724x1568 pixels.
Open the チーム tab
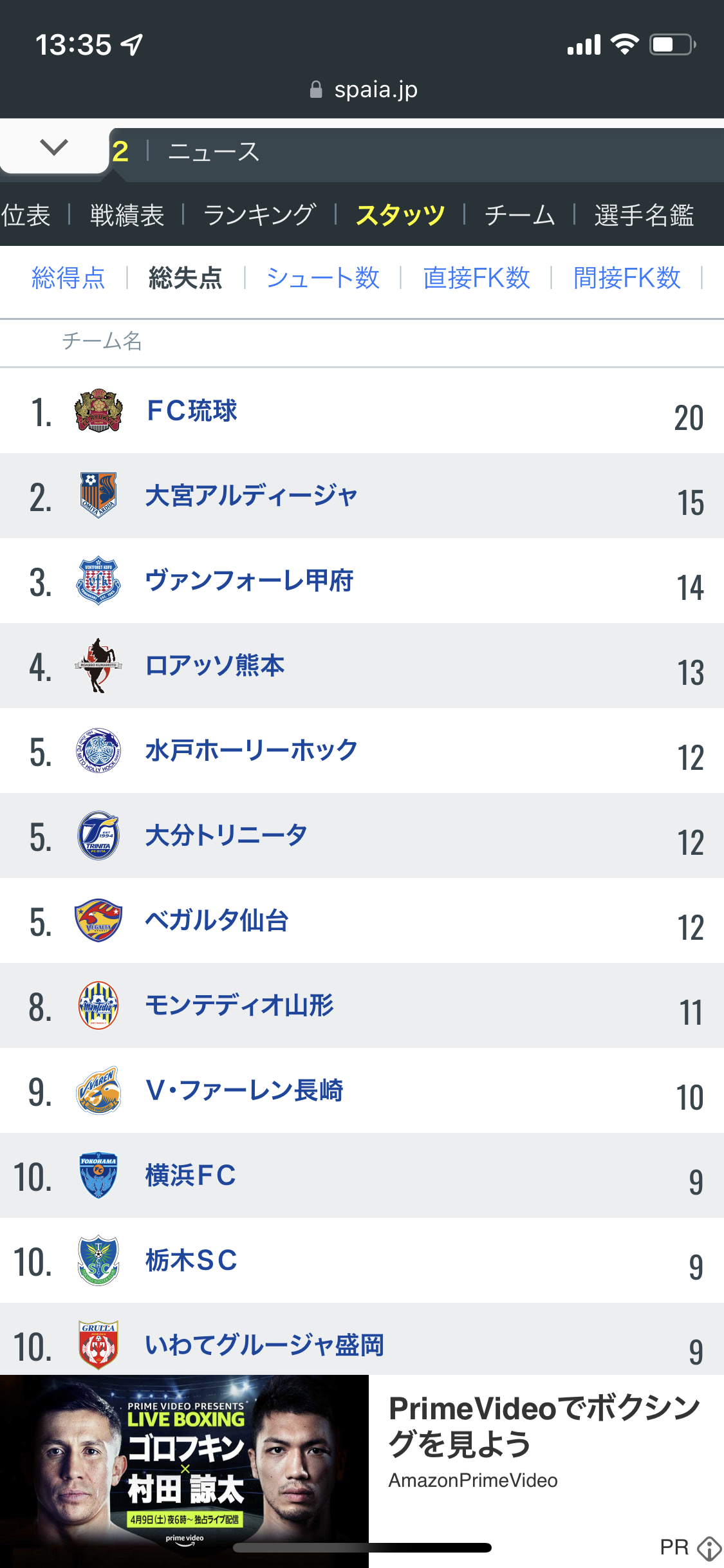[519, 215]
